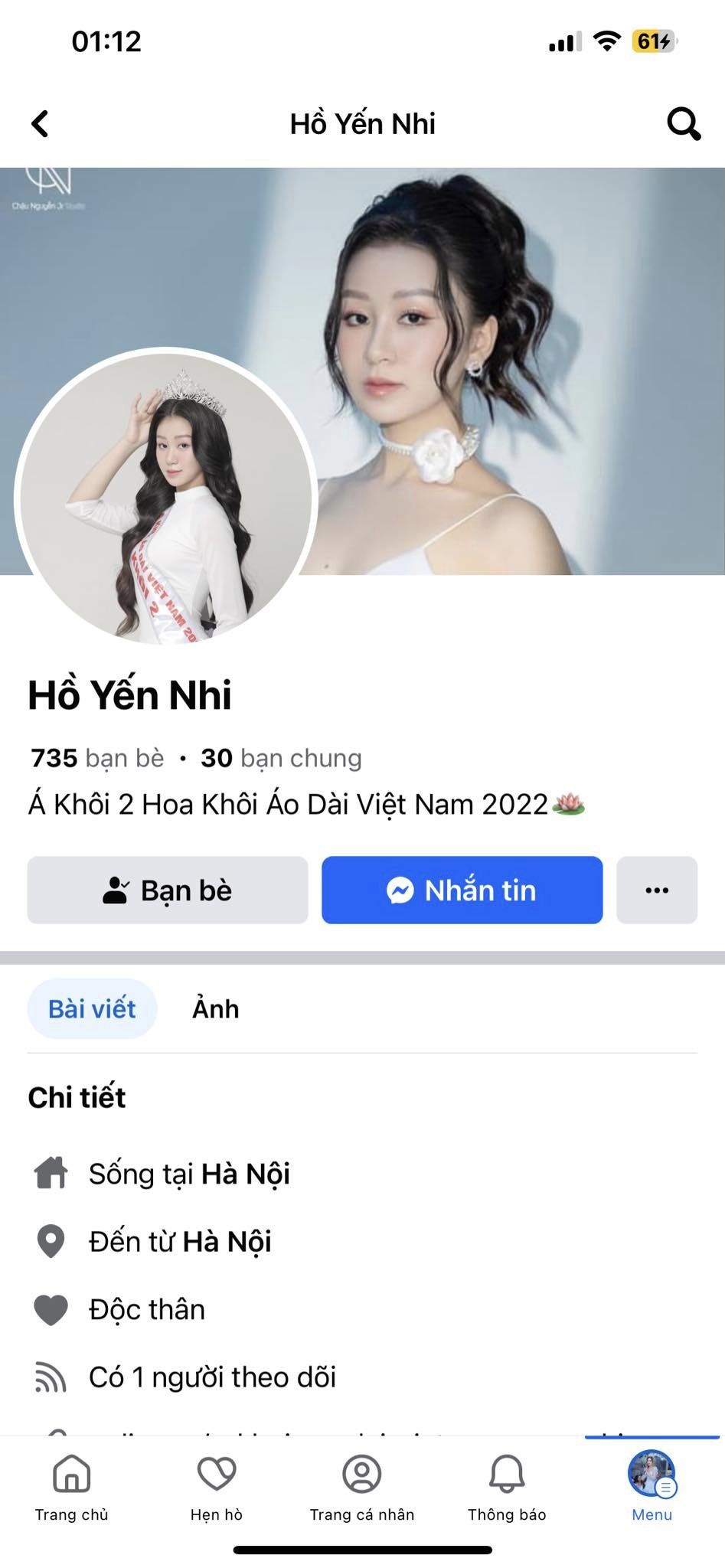
Task: Open the three-dot more options button
Action: (657, 890)
